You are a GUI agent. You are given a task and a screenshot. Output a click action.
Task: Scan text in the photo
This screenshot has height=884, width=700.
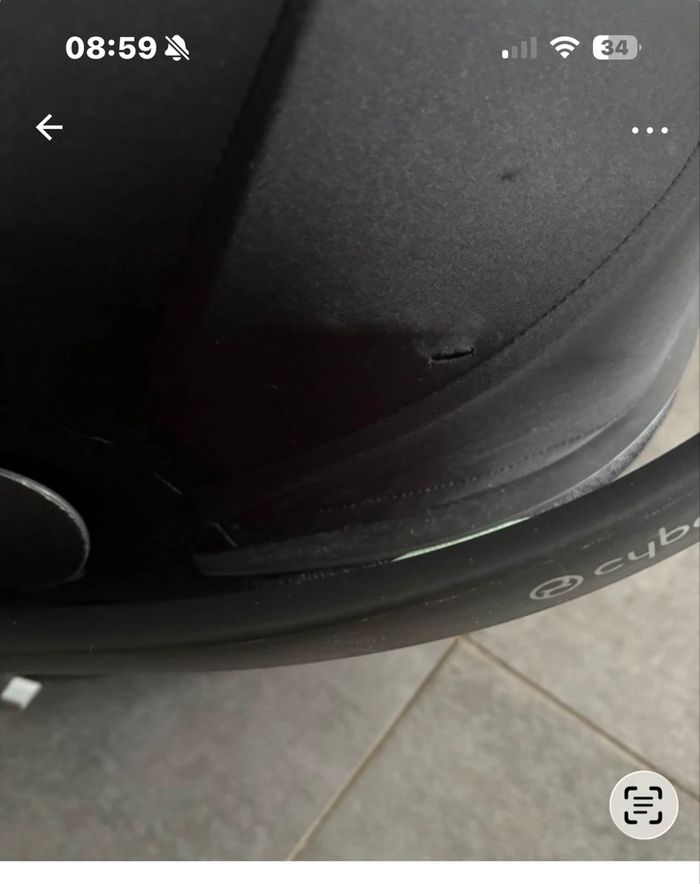[643, 805]
